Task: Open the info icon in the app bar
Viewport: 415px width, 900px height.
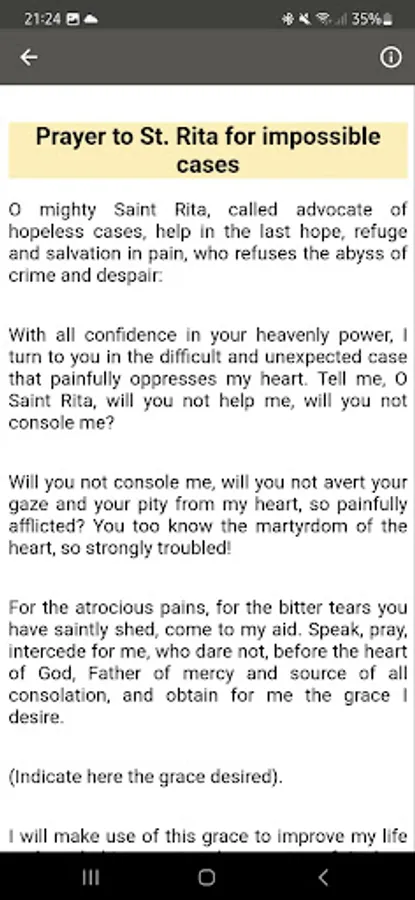Action: 391,57
